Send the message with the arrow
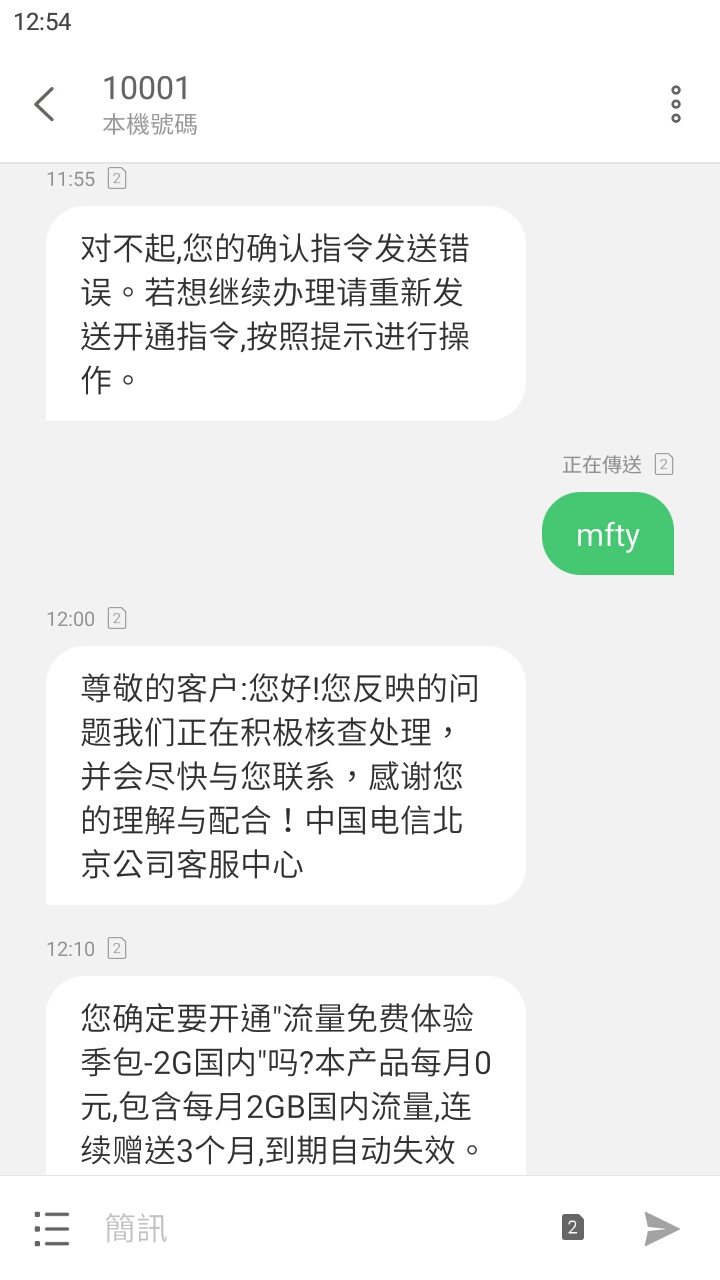Image resolution: width=720 pixels, height=1280 pixels. [661, 1228]
